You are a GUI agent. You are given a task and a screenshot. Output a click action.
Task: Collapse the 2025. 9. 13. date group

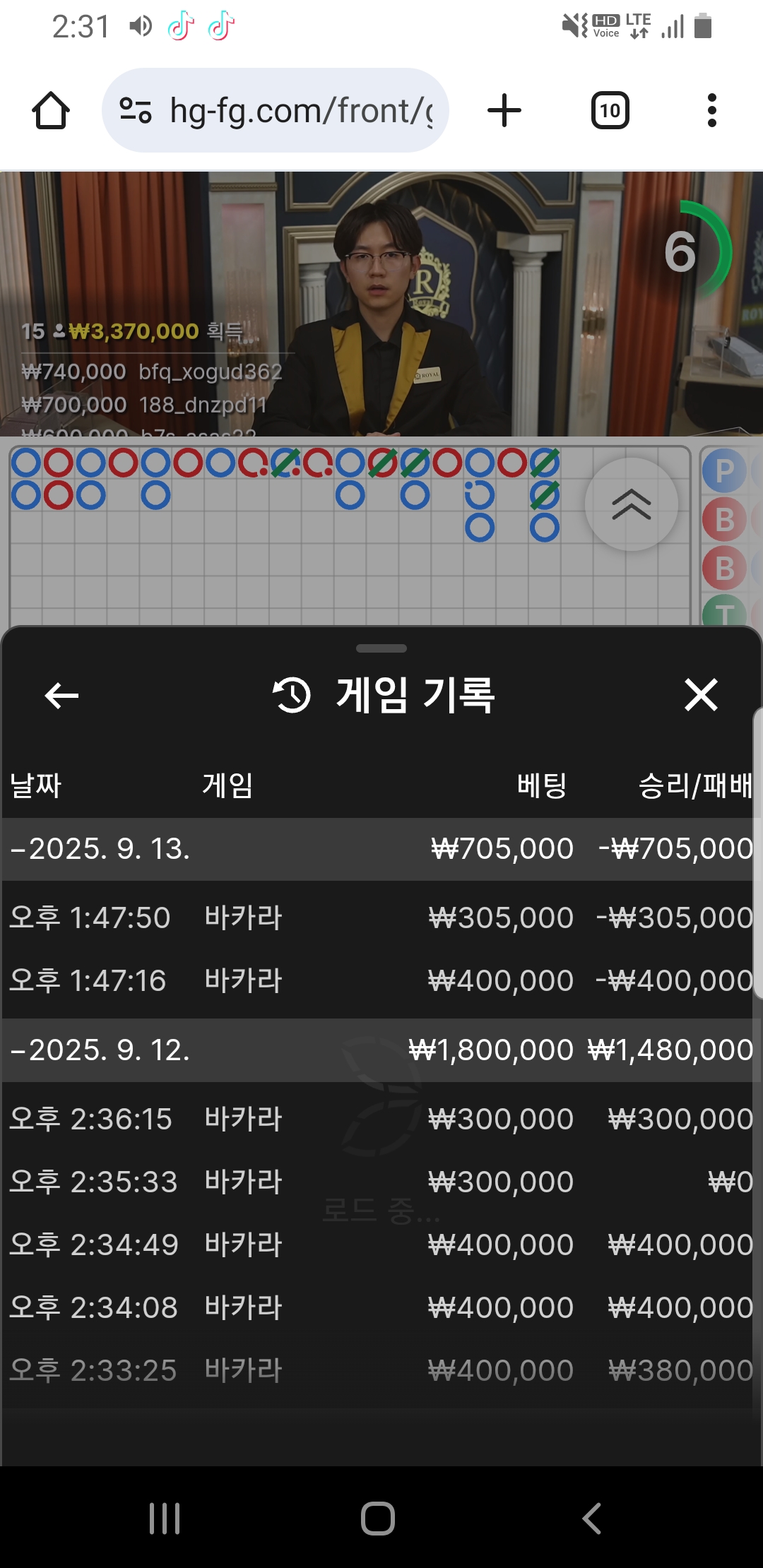(377, 849)
